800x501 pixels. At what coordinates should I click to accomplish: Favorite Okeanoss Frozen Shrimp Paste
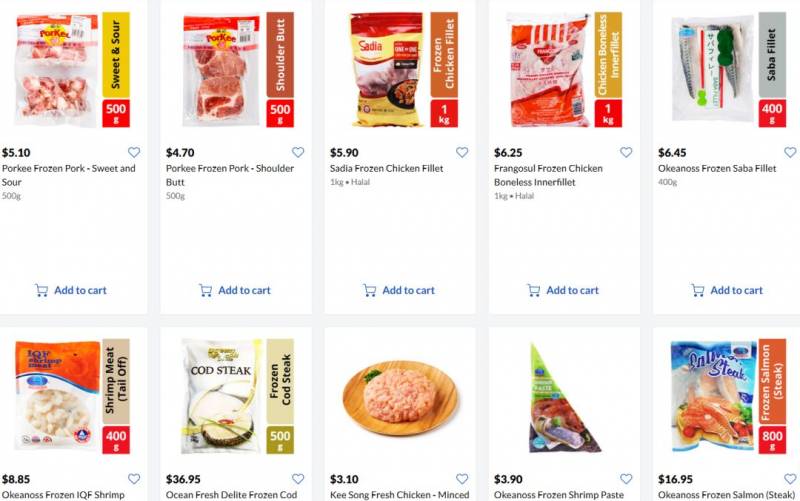pyautogui.click(x=626, y=479)
